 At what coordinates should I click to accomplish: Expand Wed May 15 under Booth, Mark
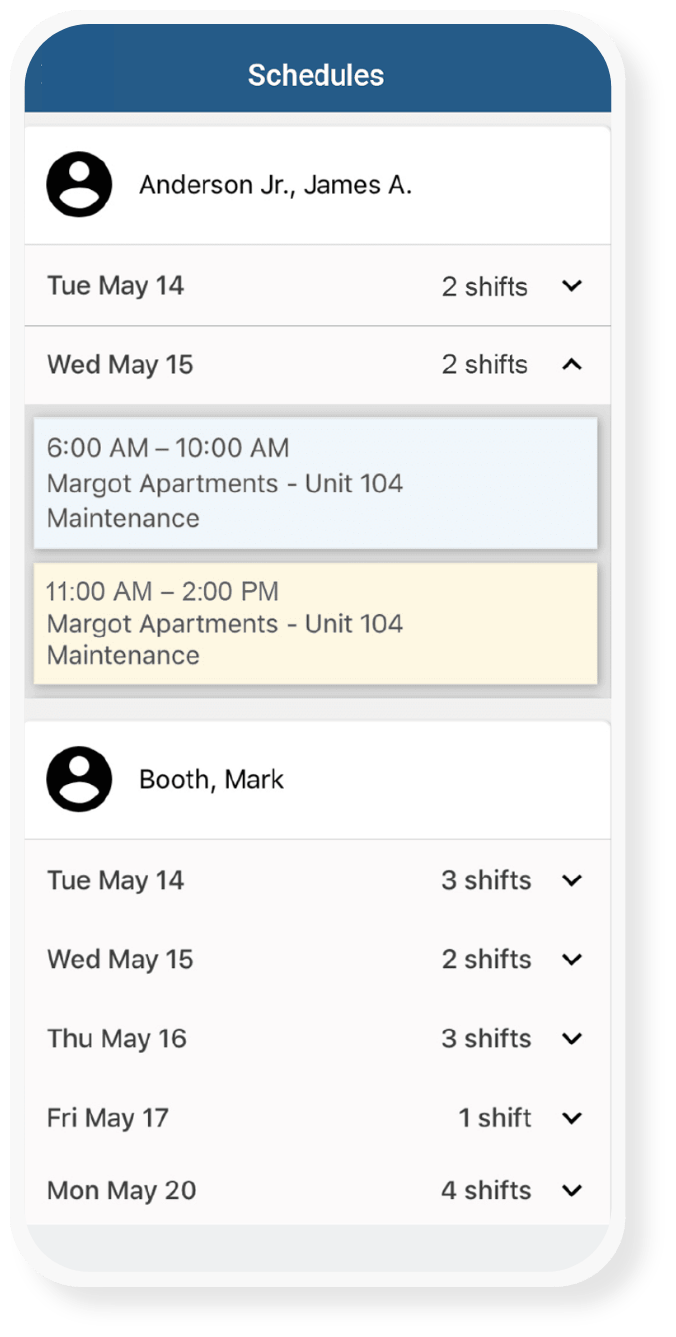click(571, 960)
